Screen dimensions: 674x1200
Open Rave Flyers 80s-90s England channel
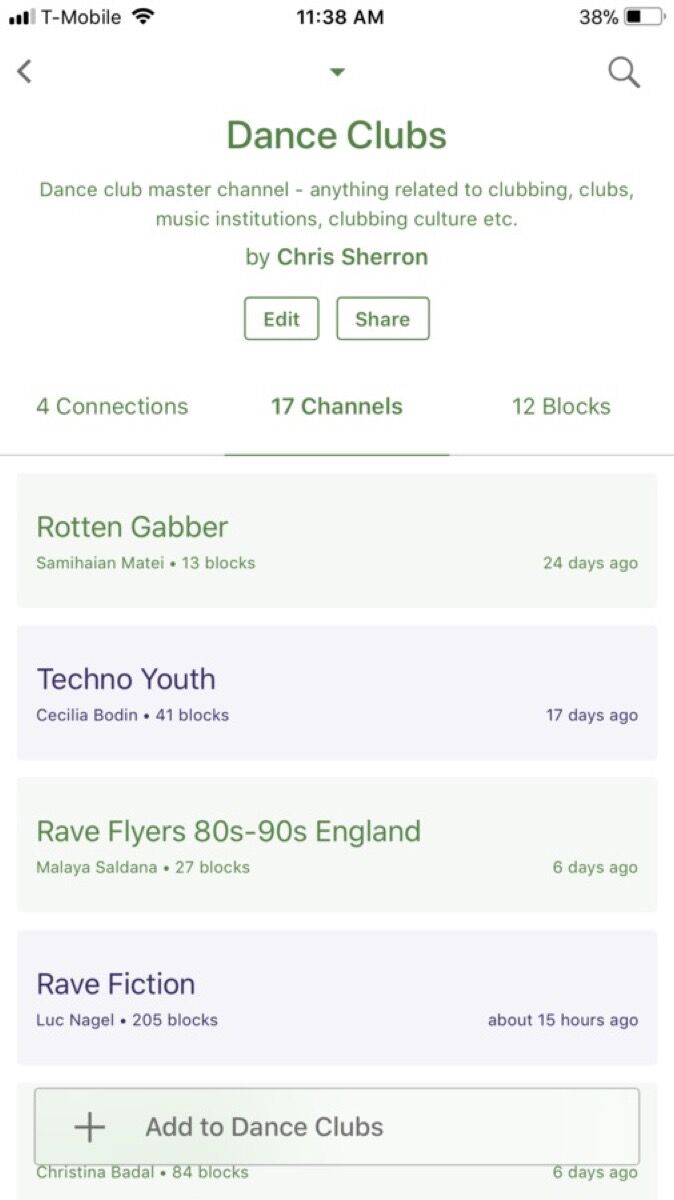click(337, 845)
